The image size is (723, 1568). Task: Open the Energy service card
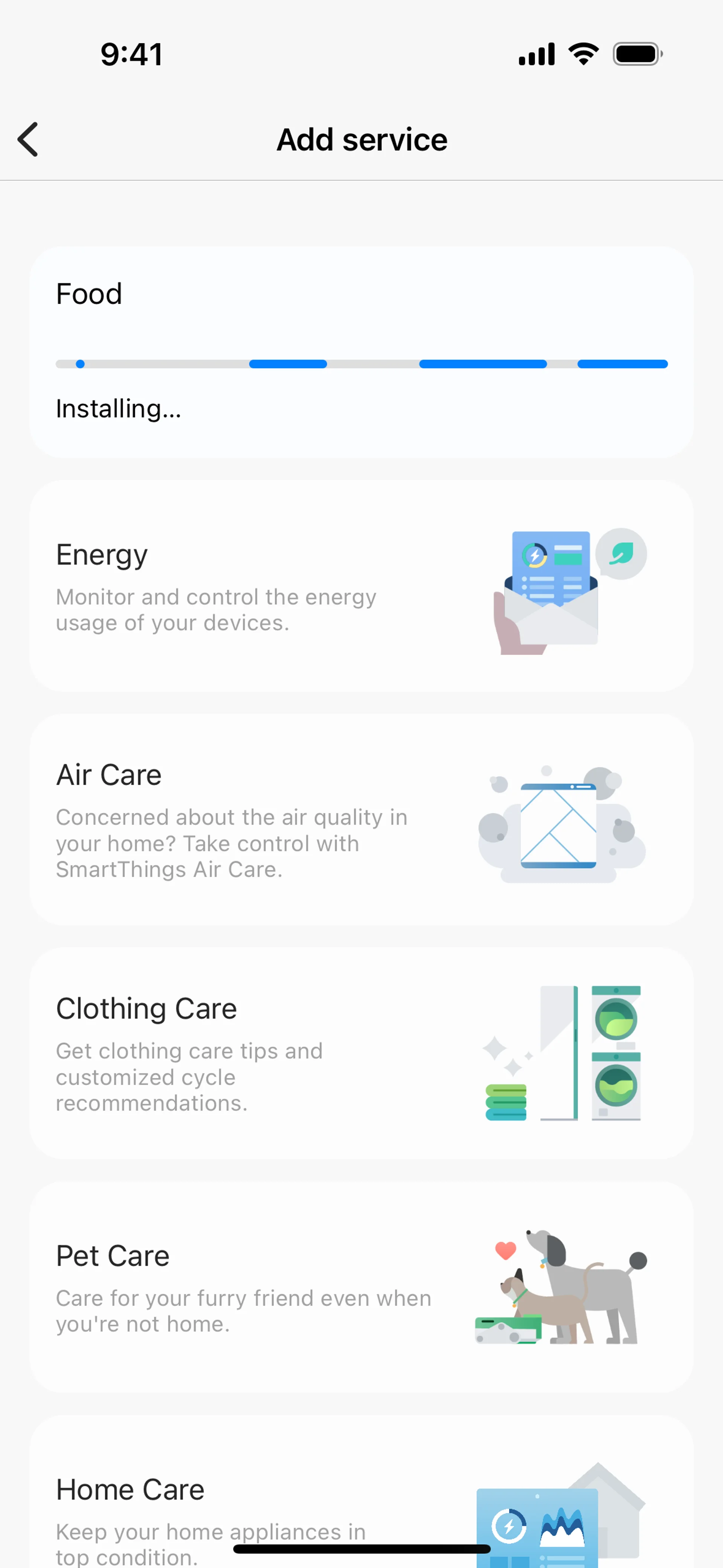[361, 585]
